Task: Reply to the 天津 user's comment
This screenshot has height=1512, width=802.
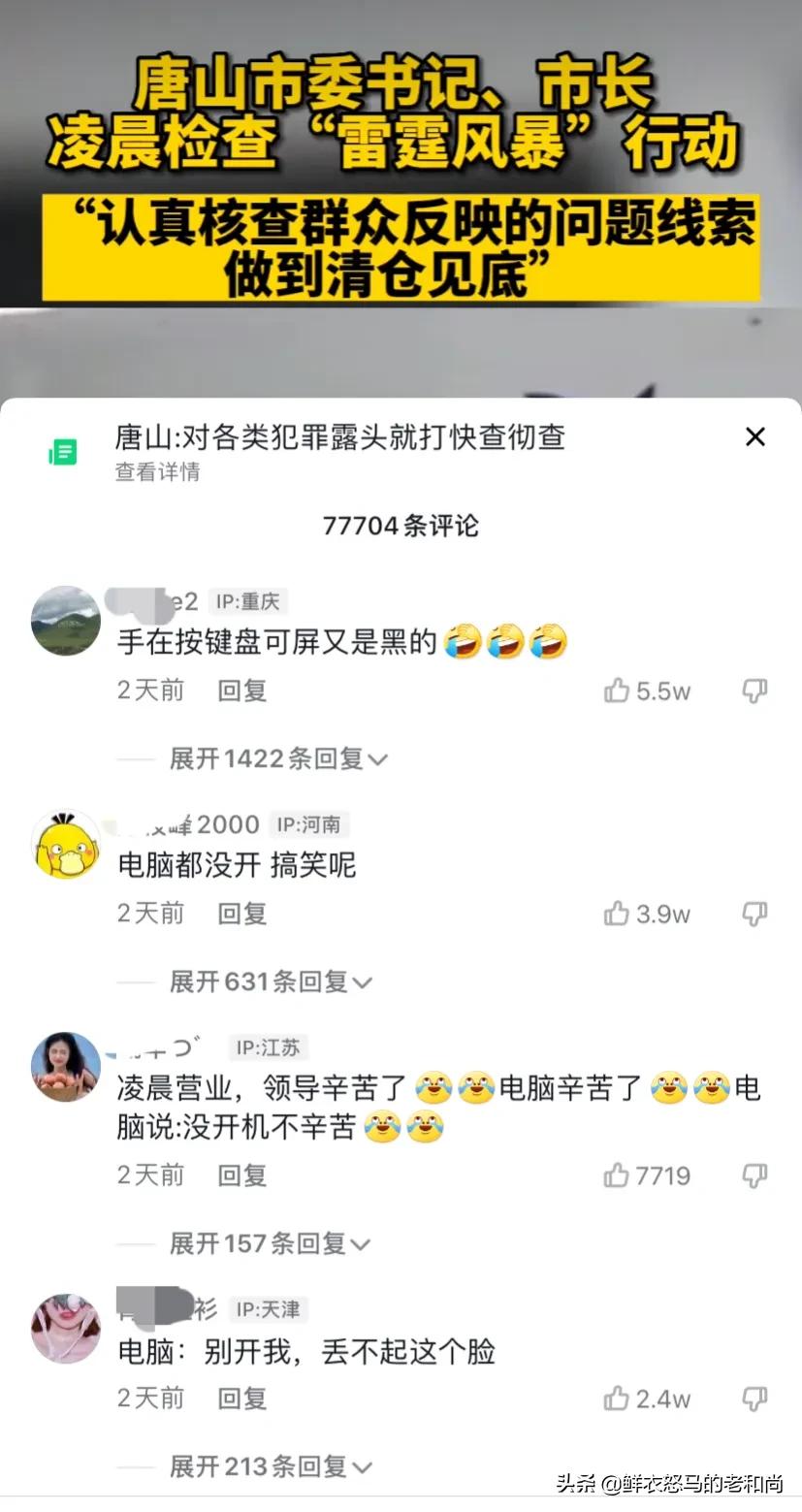Action: 241,1398
